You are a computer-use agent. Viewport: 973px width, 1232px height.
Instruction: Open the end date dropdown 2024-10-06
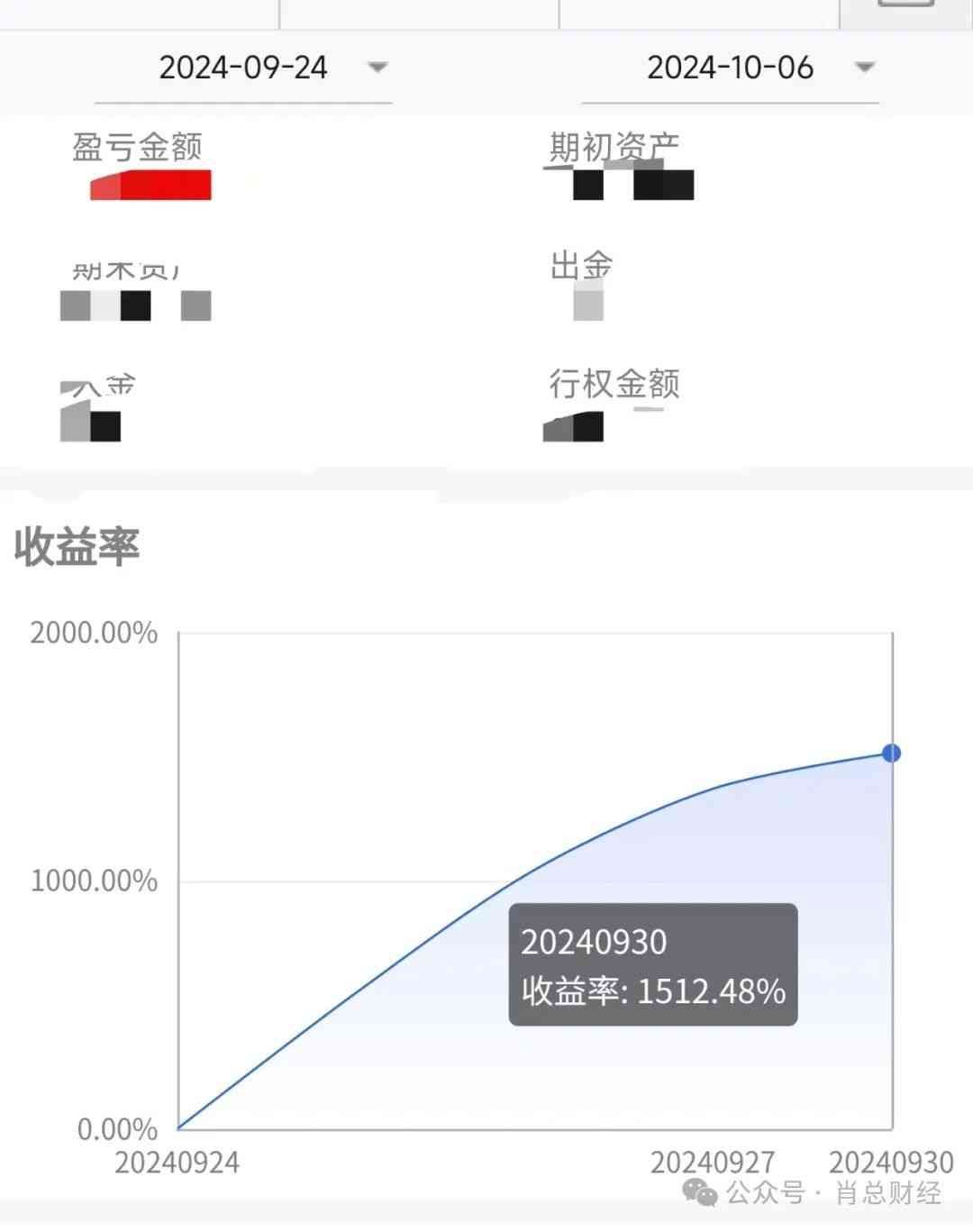tap(730, 68)
